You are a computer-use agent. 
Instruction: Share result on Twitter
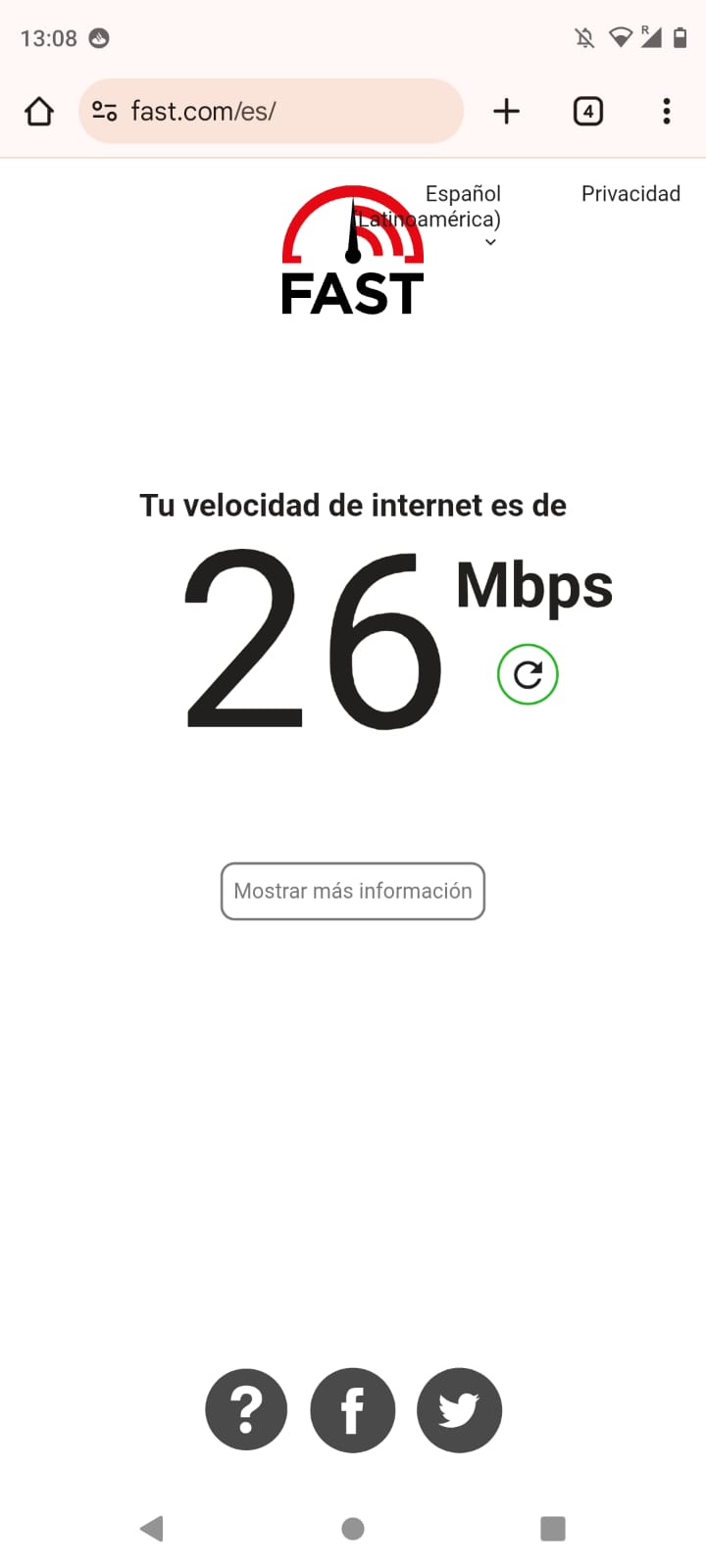tap(459, 1410)
